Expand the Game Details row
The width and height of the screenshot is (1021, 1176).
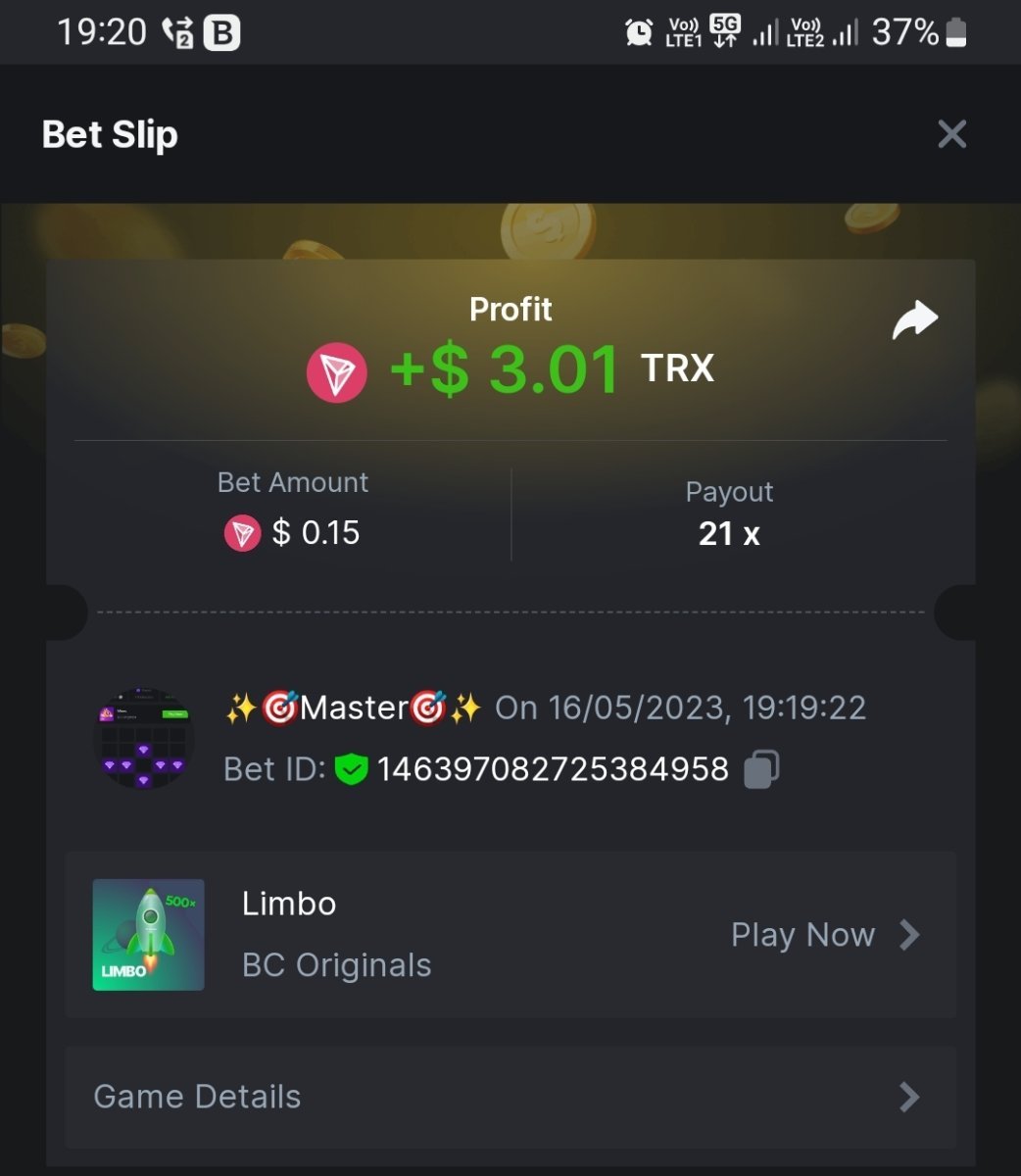pos(510,1097)
